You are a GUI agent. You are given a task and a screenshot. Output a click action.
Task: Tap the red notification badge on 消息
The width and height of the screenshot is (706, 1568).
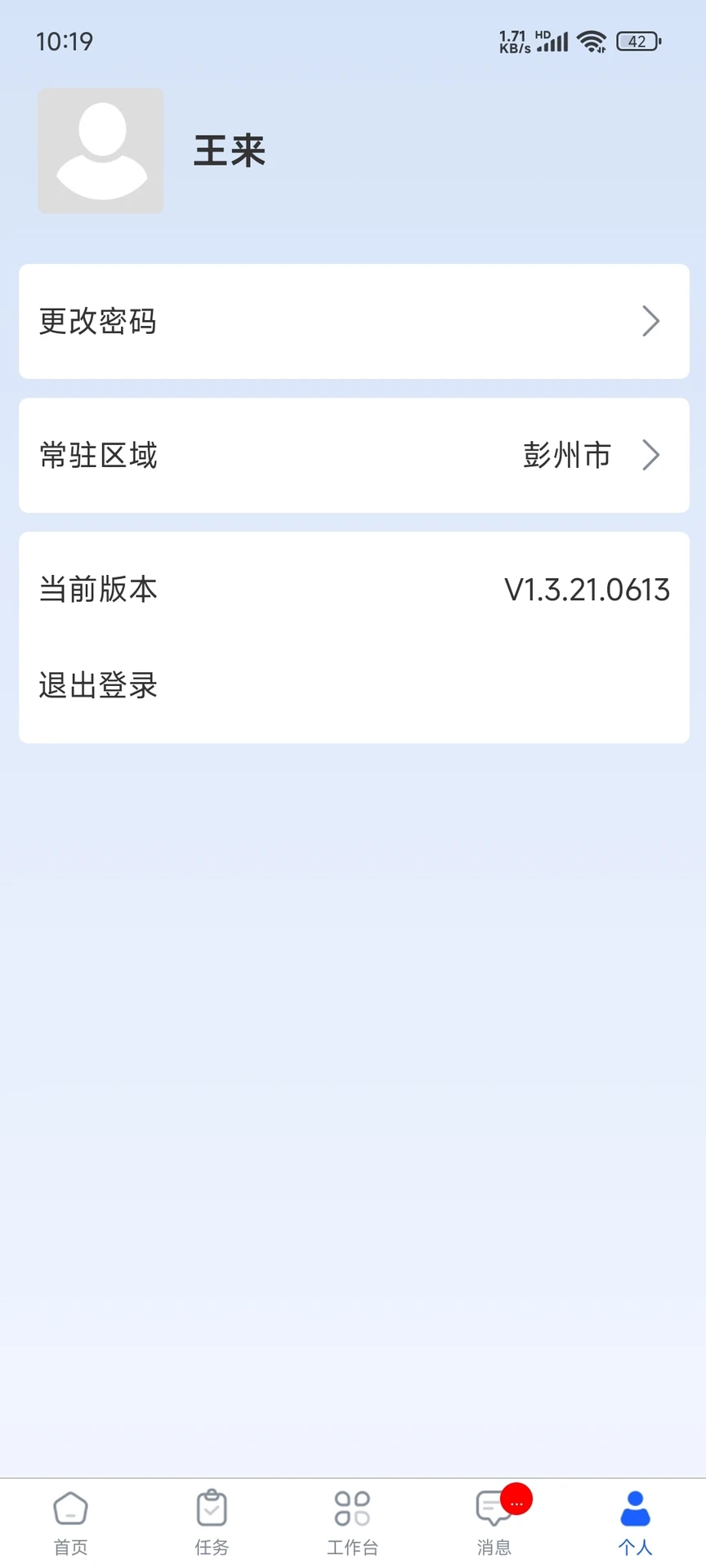coord(516,1499)
